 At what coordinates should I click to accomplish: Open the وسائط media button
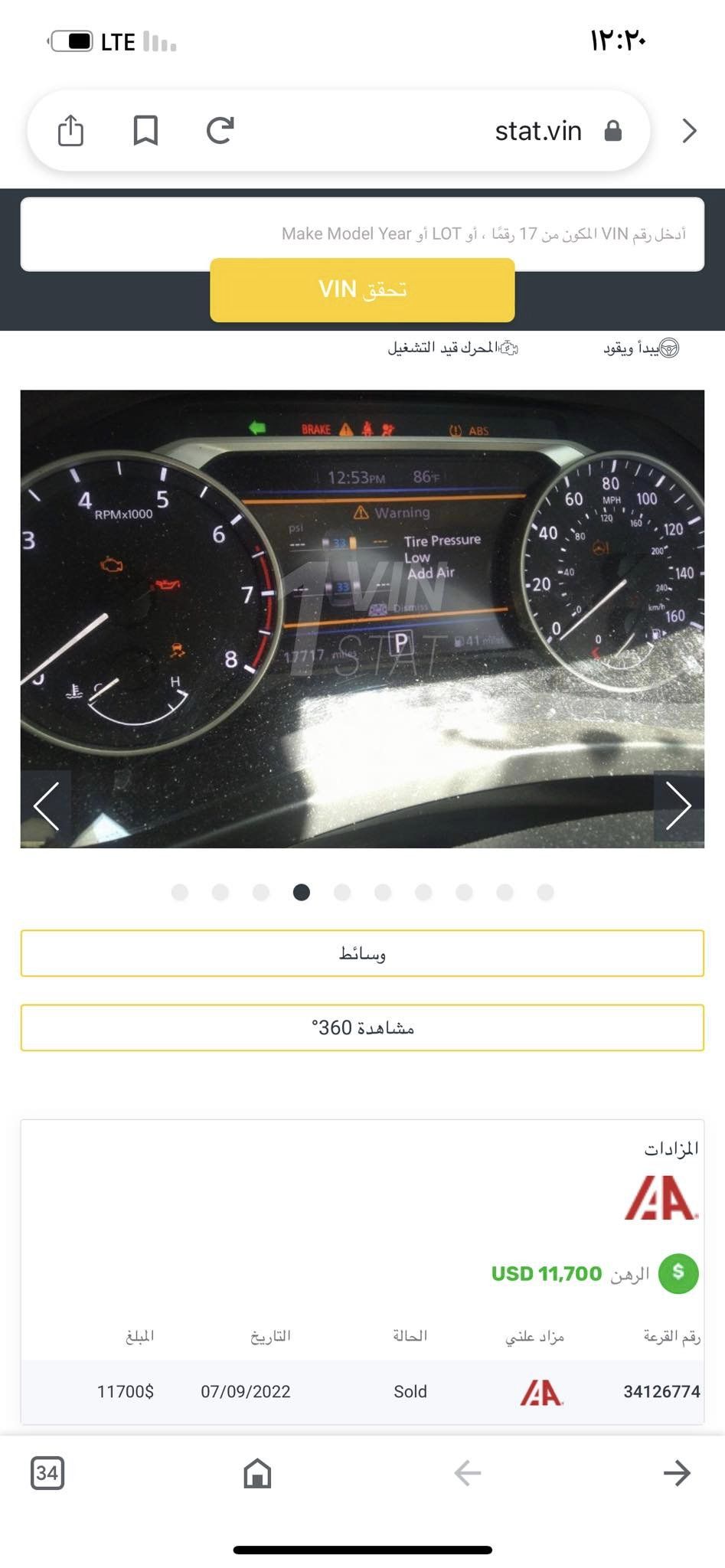click(361, 953)
